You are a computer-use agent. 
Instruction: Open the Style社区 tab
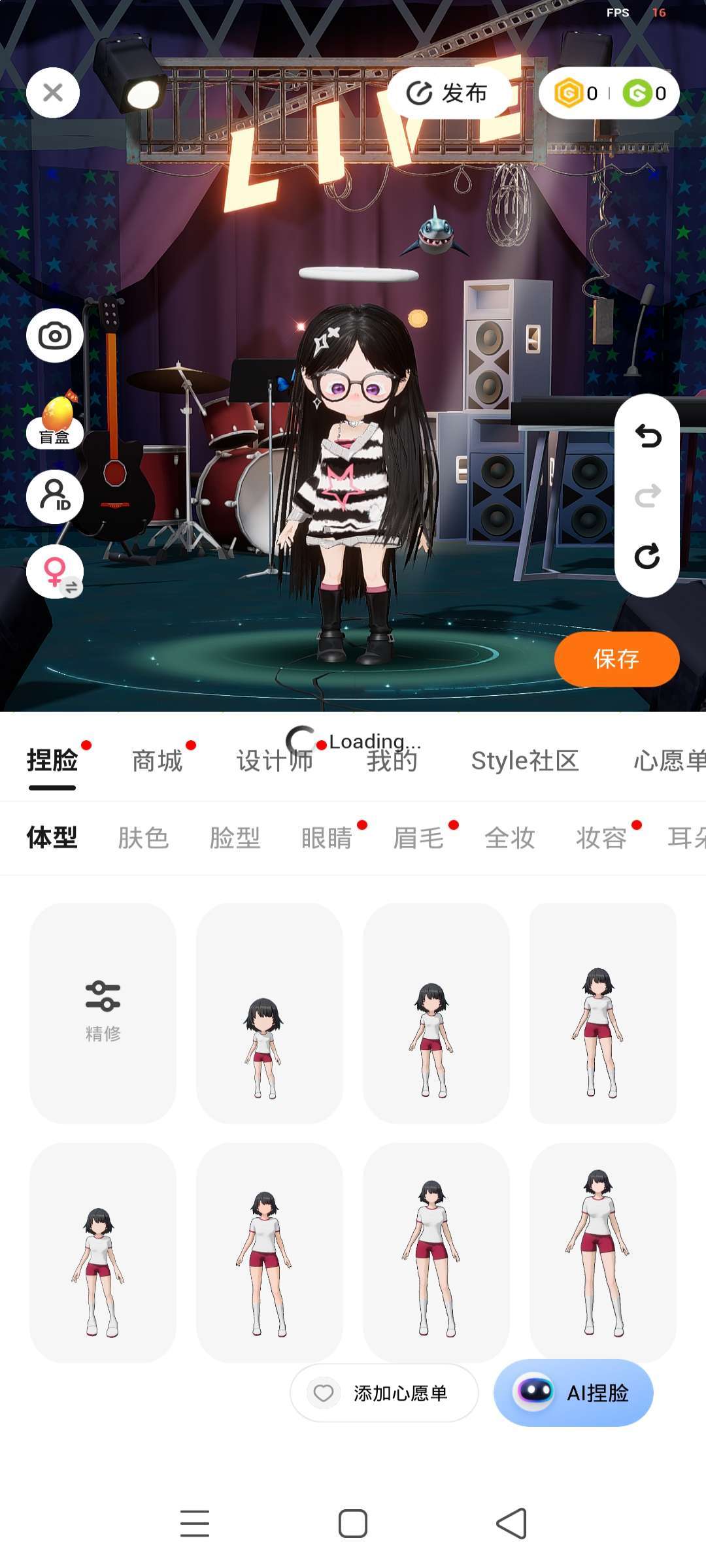coord(525,761)
